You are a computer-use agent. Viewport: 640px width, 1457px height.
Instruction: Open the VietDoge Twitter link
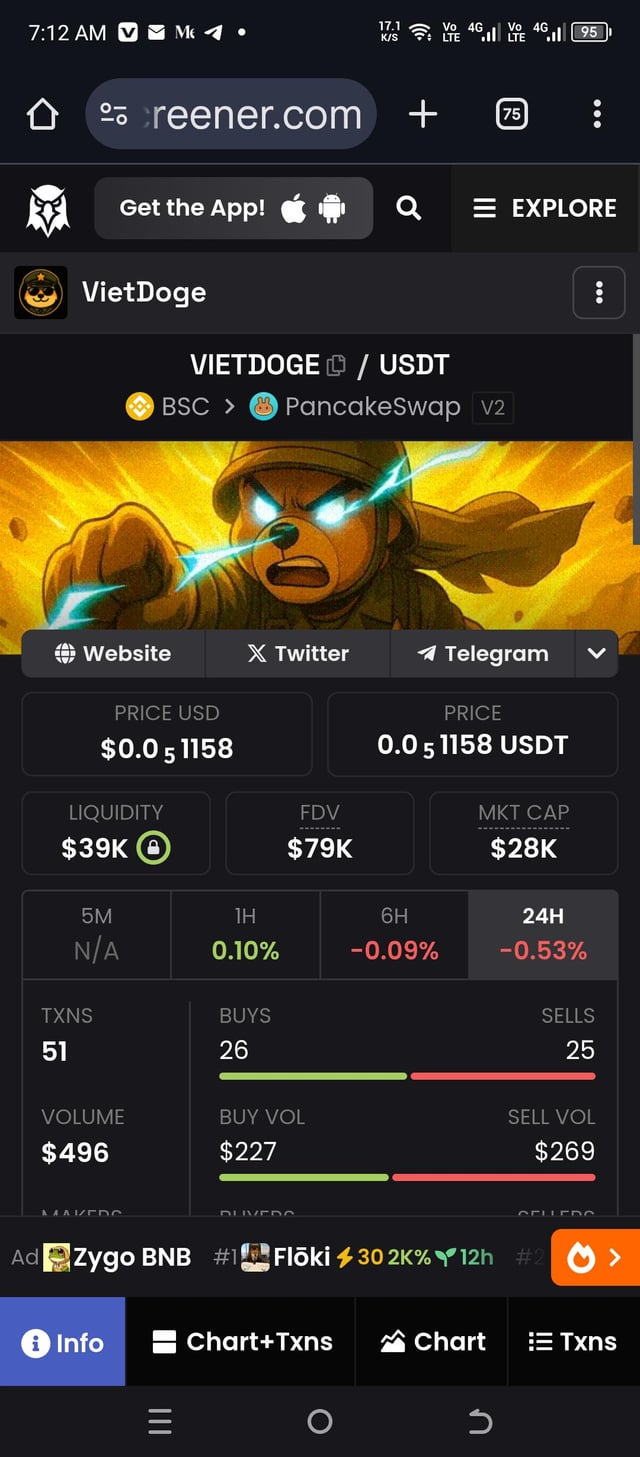298,653
